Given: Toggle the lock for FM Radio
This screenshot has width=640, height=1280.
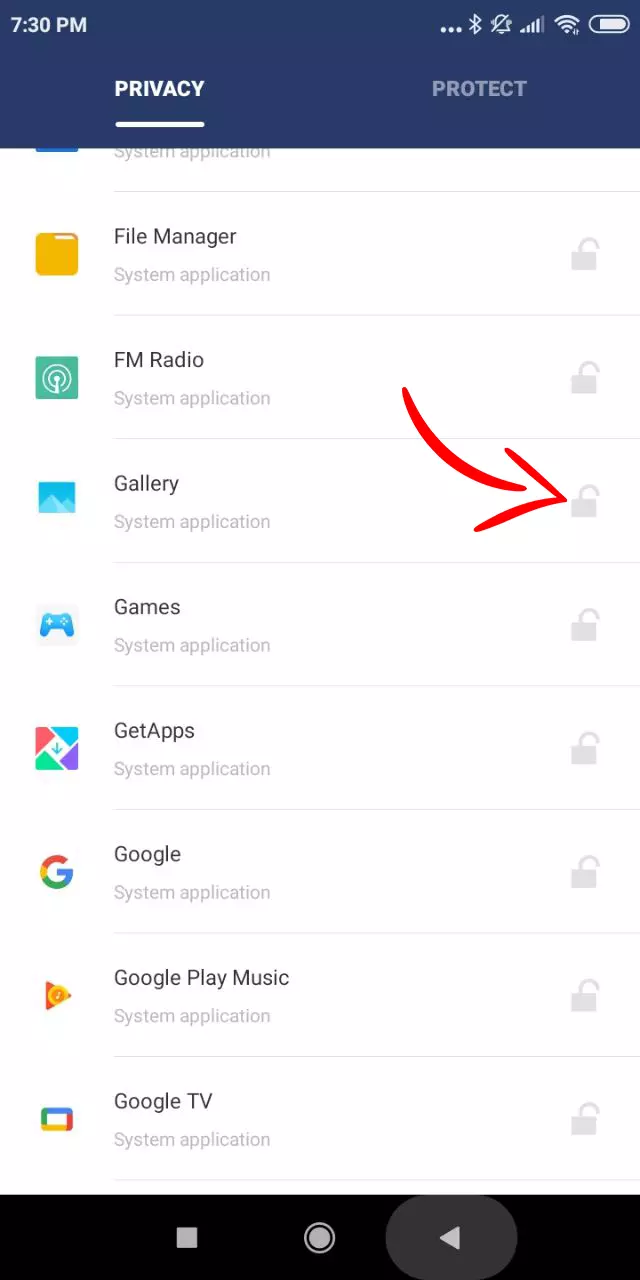Looking at the screenshot, I should pos(584,379).
